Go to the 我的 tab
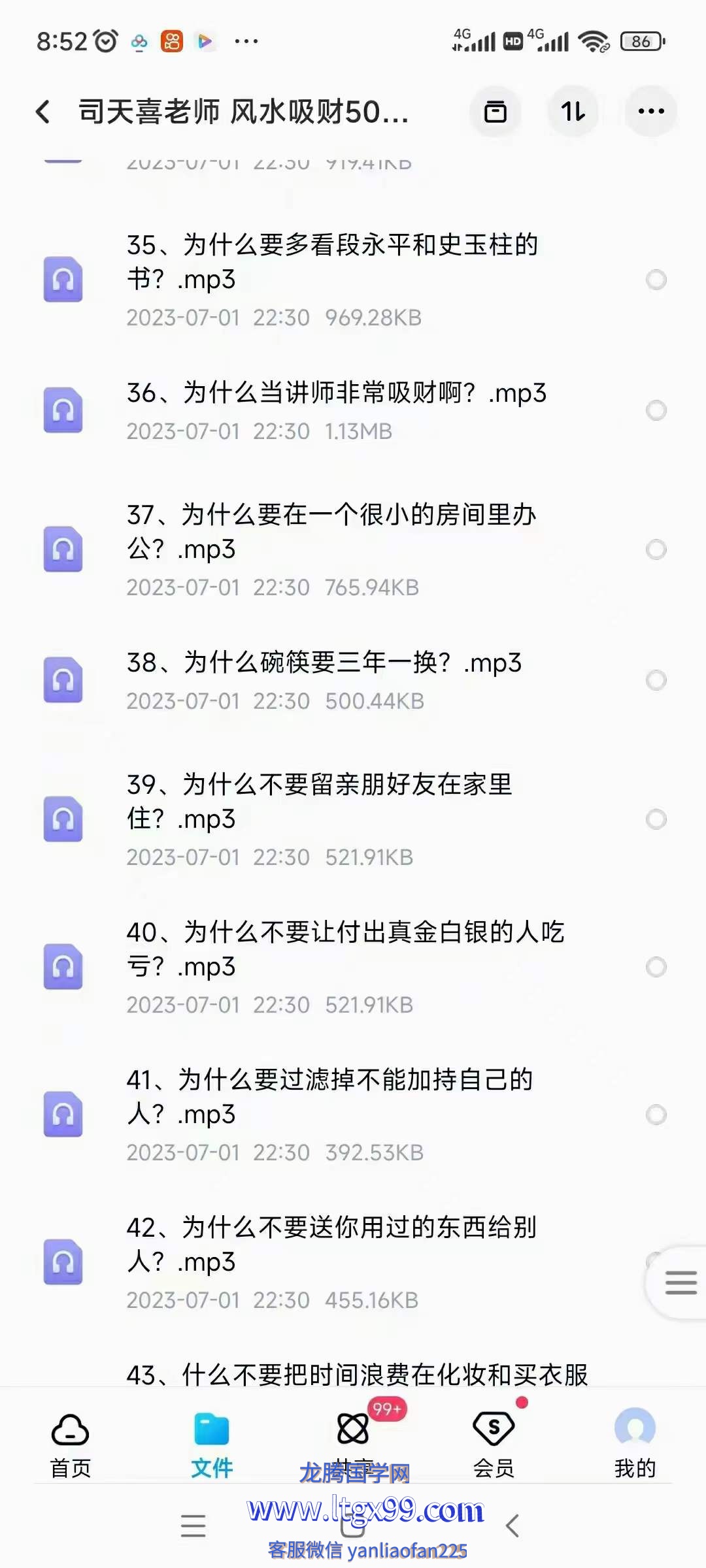 coord(635,1445)
